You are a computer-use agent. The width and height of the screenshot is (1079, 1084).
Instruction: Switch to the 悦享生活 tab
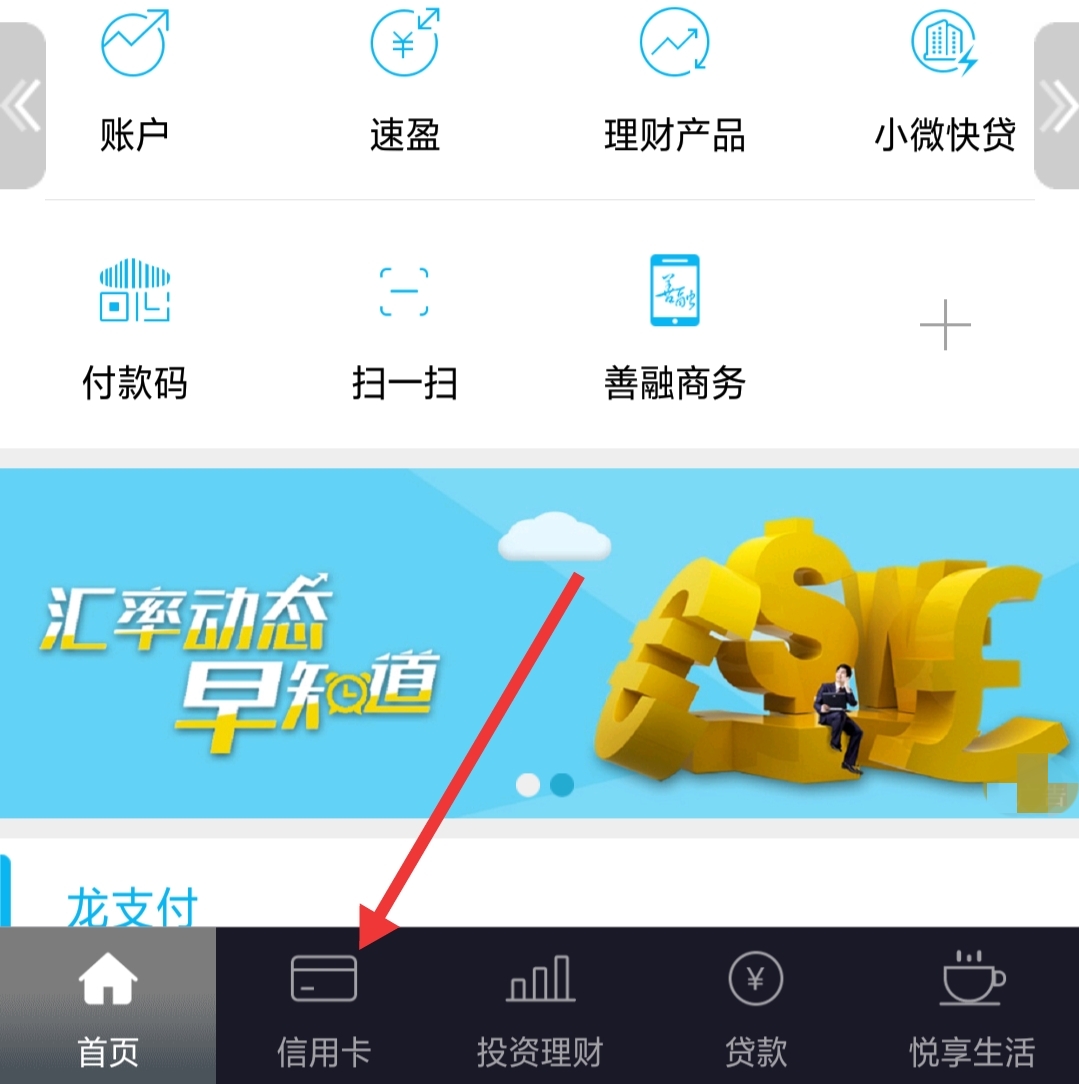pyautogui.click(x=971, y=1010)
